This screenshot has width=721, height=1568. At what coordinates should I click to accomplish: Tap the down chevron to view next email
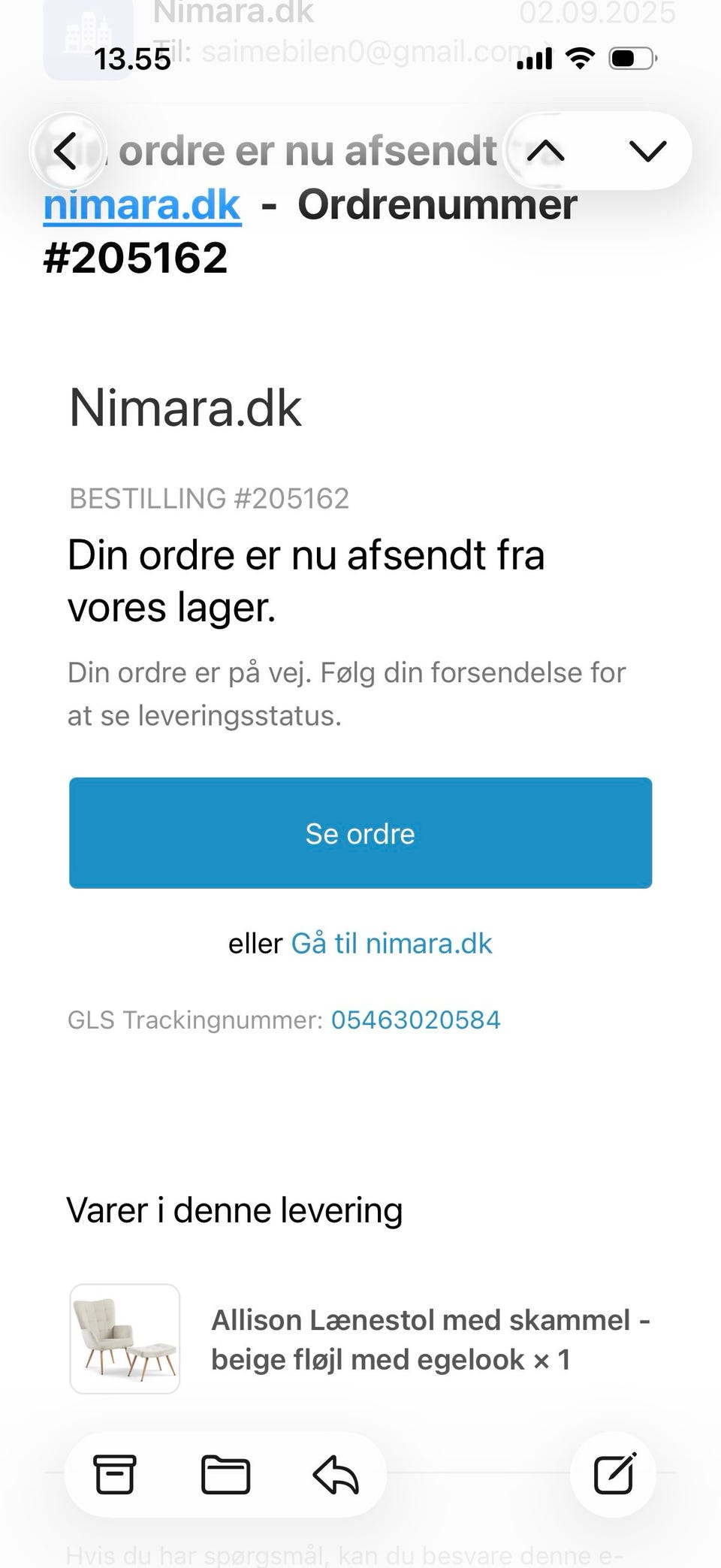647,150
